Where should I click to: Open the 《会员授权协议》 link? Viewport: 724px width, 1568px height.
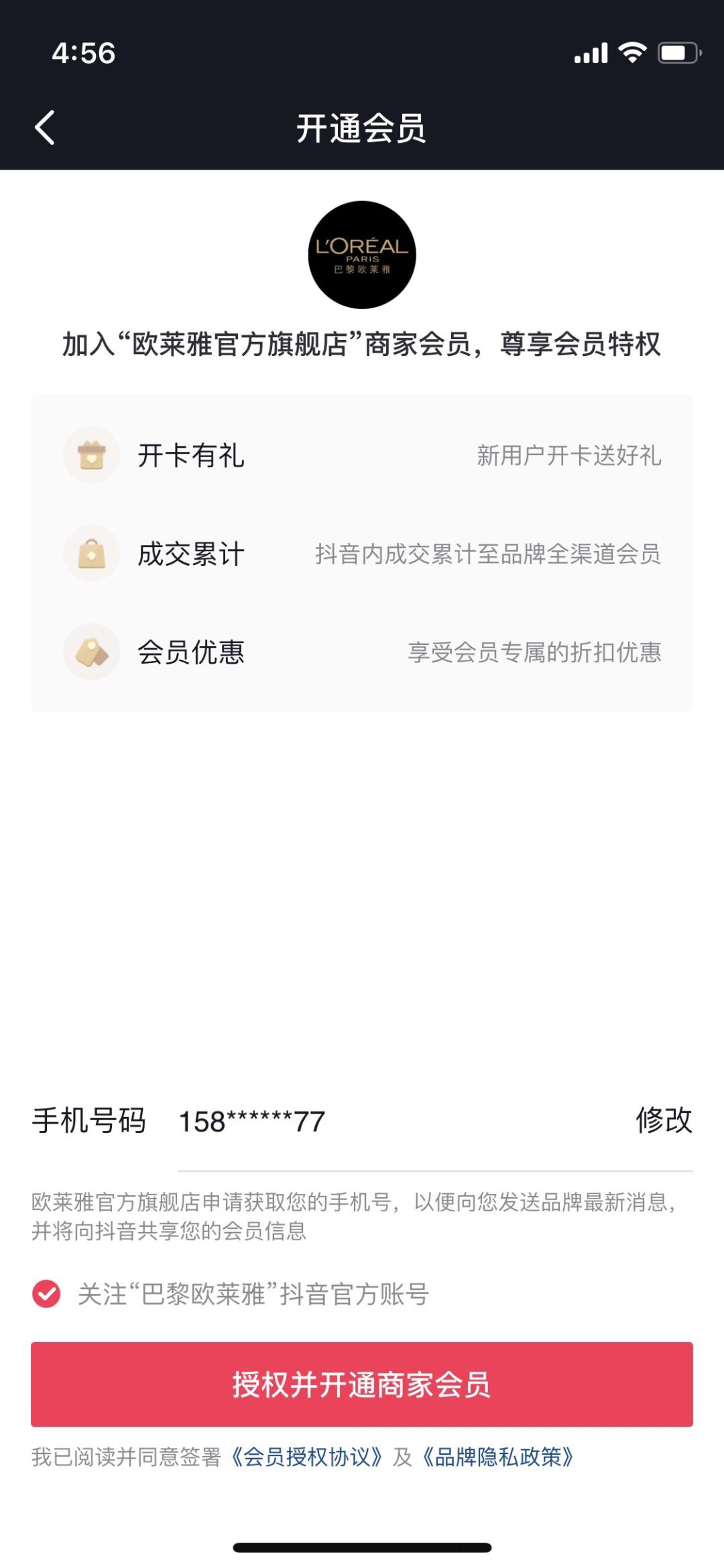[306, 1457]
